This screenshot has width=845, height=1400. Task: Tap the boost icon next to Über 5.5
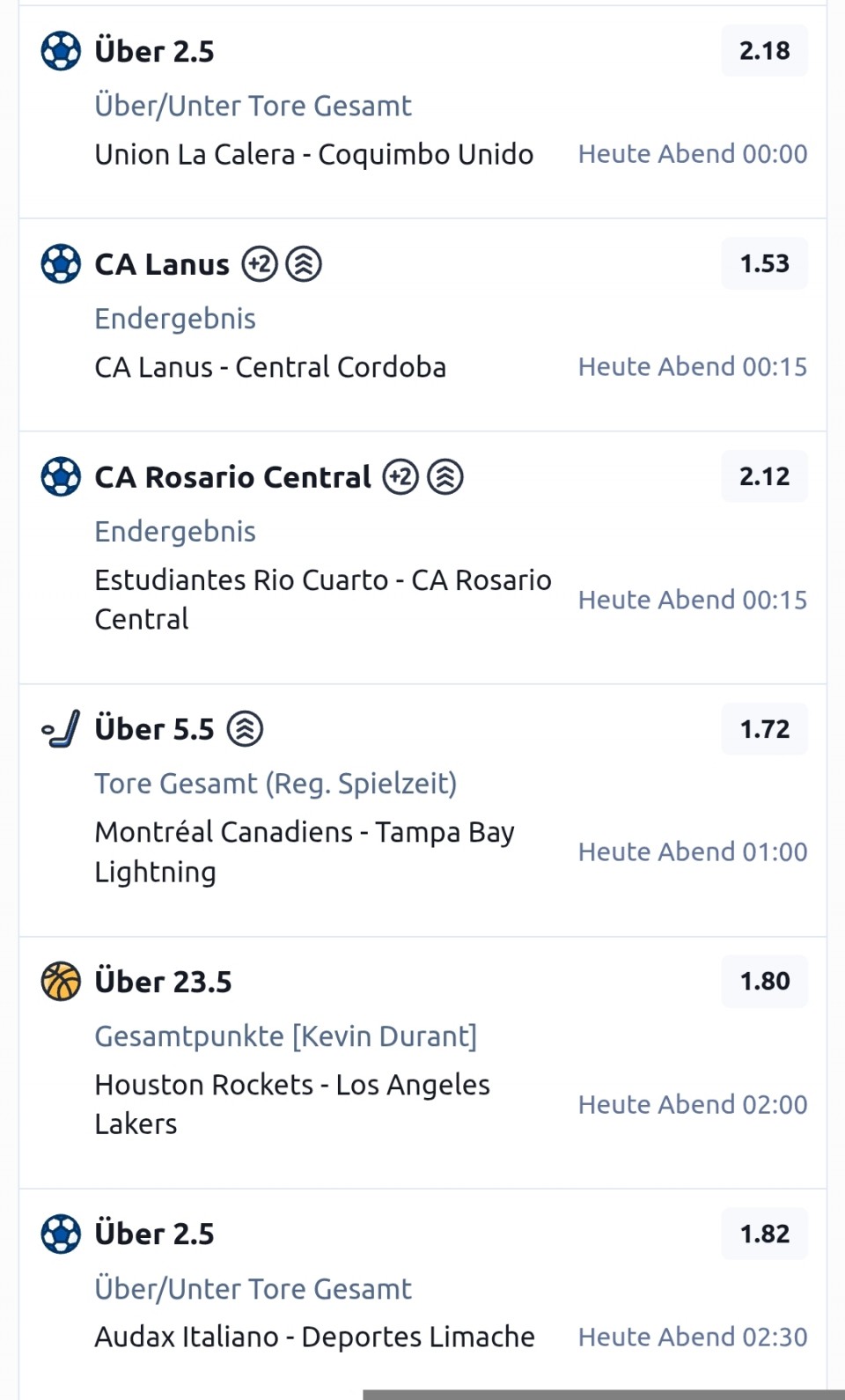[245, 729]
